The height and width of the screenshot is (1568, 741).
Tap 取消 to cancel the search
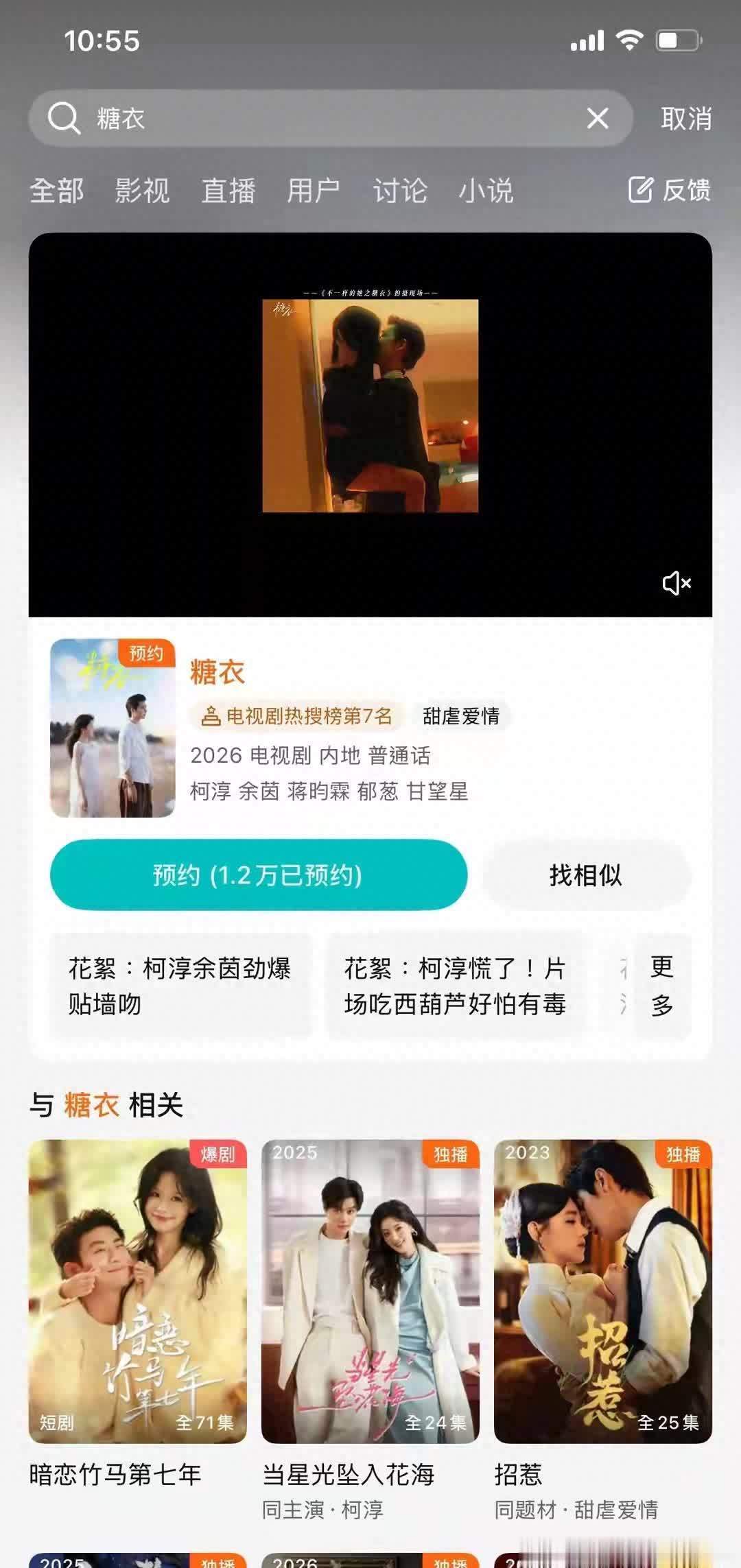tap(685, 119)
